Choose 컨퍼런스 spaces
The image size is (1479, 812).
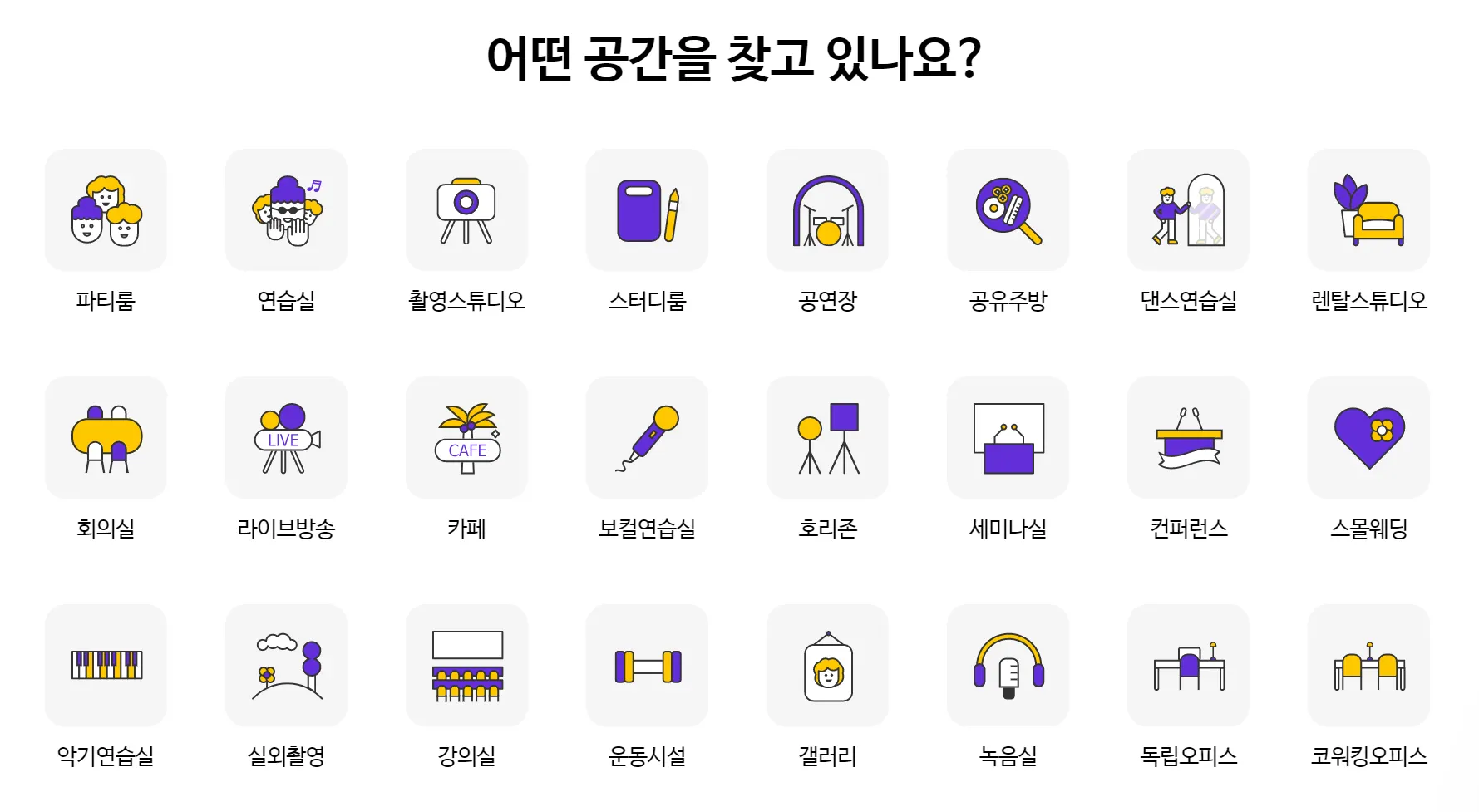1188,438
